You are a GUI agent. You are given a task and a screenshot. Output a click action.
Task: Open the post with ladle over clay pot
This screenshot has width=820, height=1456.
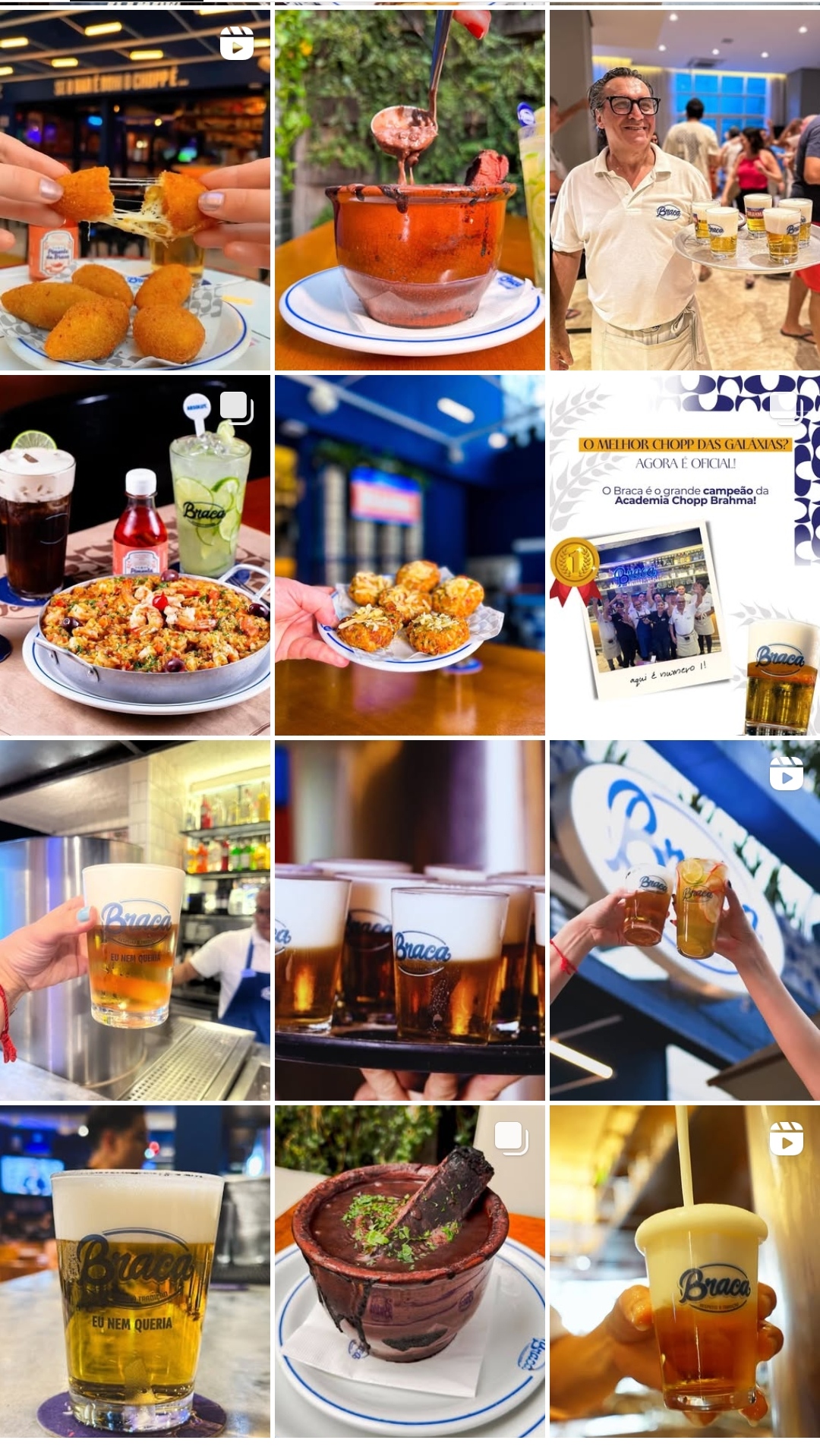409,190
